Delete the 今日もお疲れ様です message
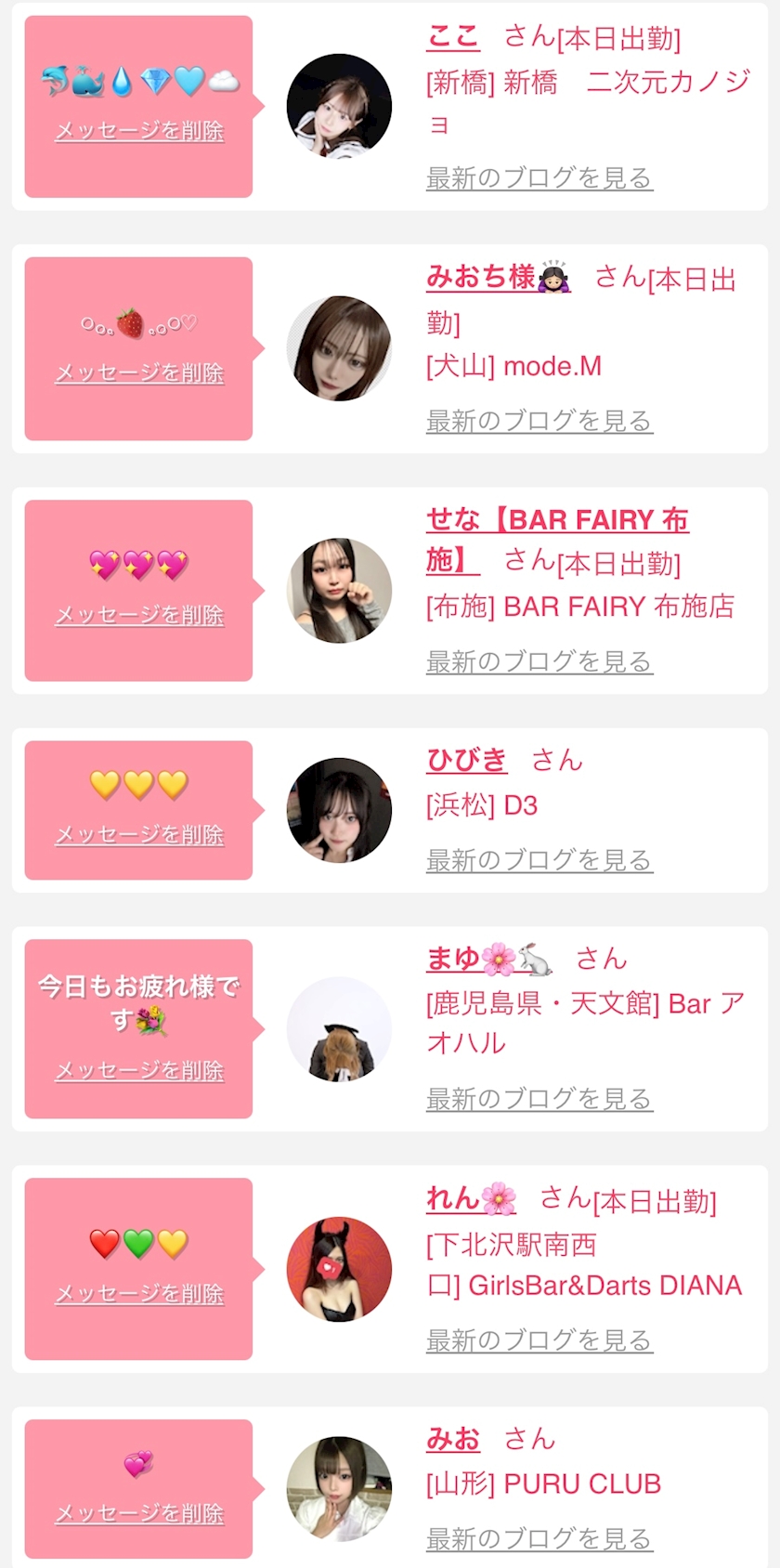This screenshot has height=1568, width=780. pos(139,1071)
